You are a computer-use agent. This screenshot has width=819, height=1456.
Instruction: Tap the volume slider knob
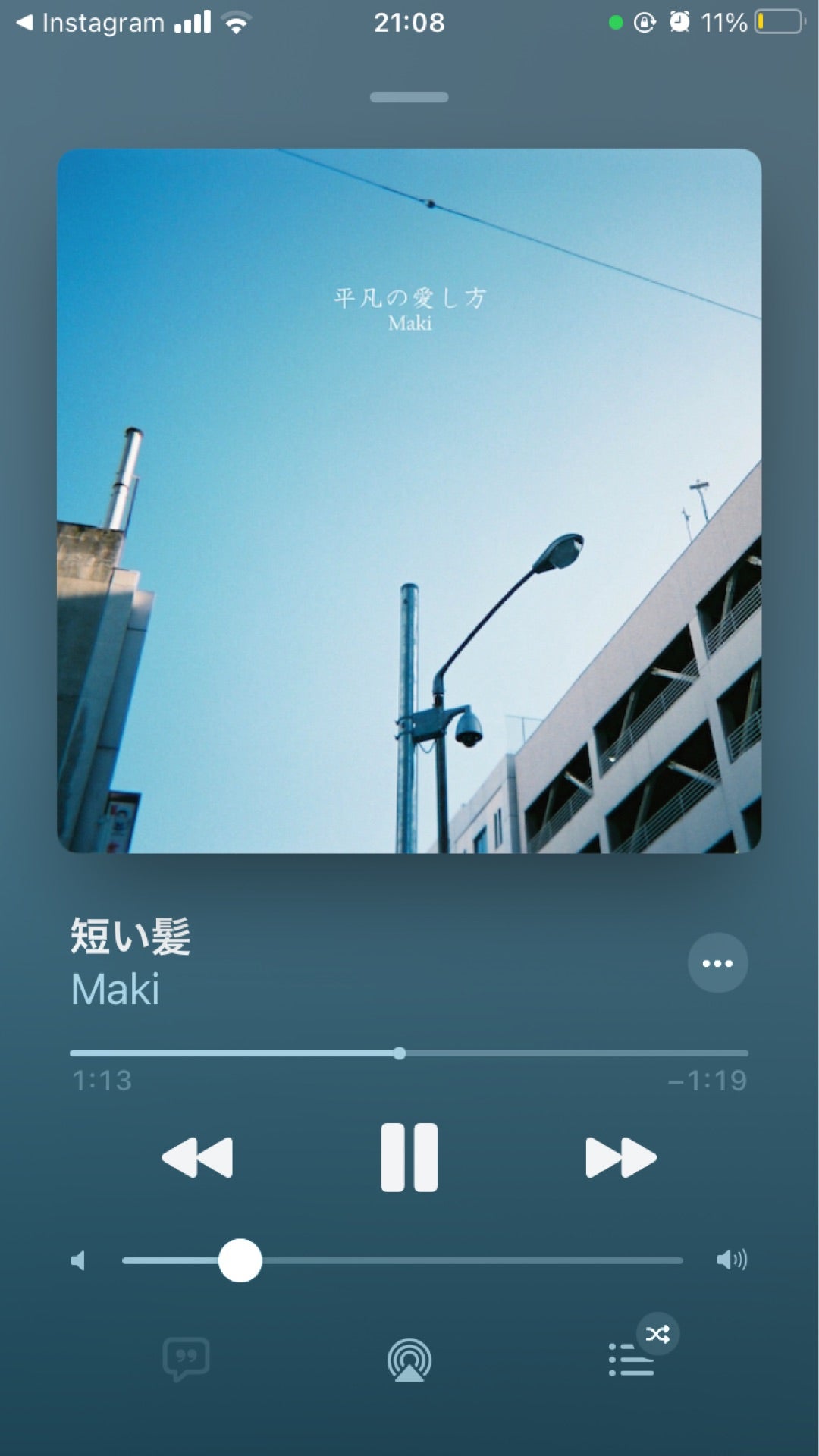240,1260
